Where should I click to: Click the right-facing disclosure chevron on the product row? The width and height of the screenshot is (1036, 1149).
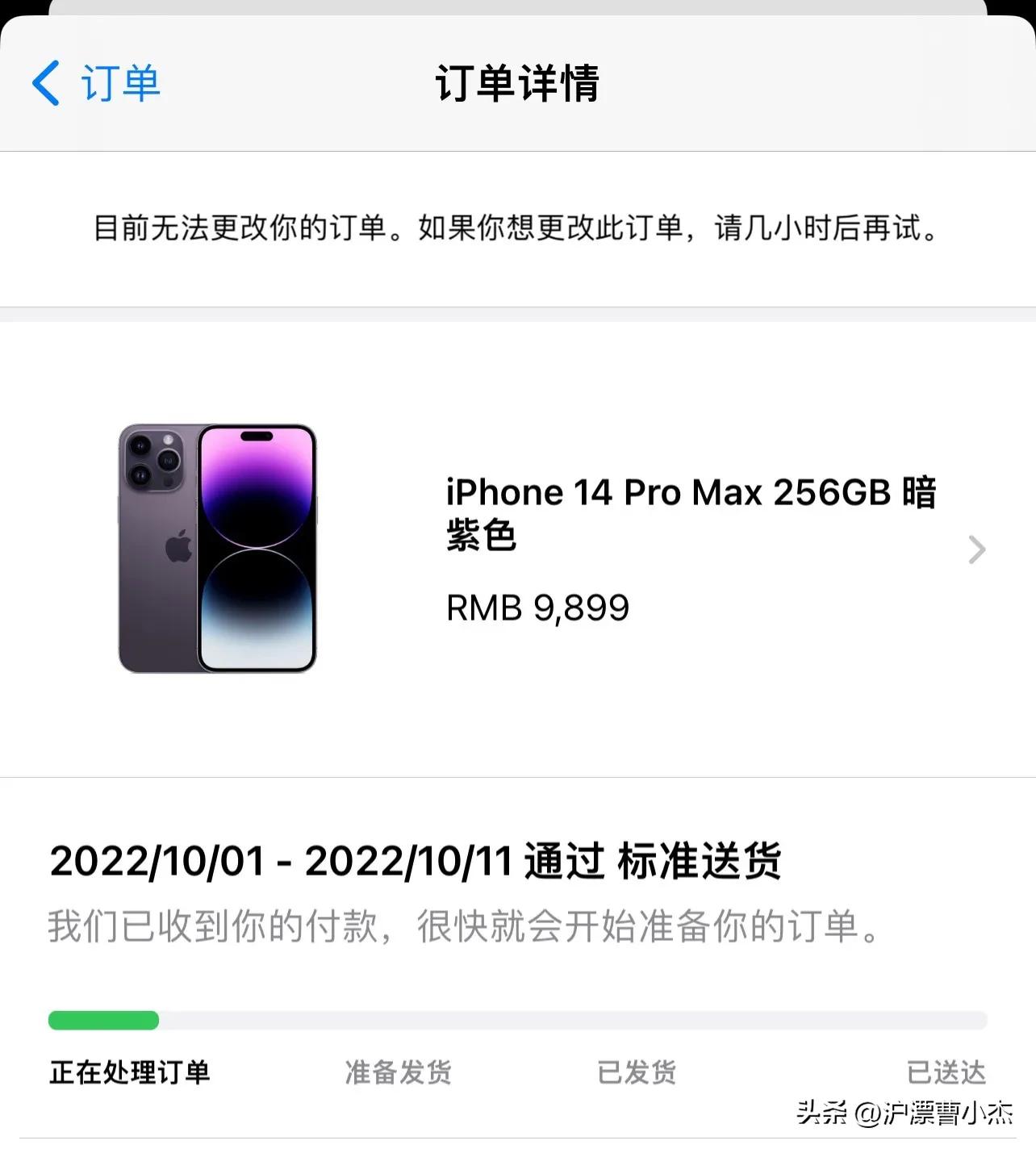(978, 549)
